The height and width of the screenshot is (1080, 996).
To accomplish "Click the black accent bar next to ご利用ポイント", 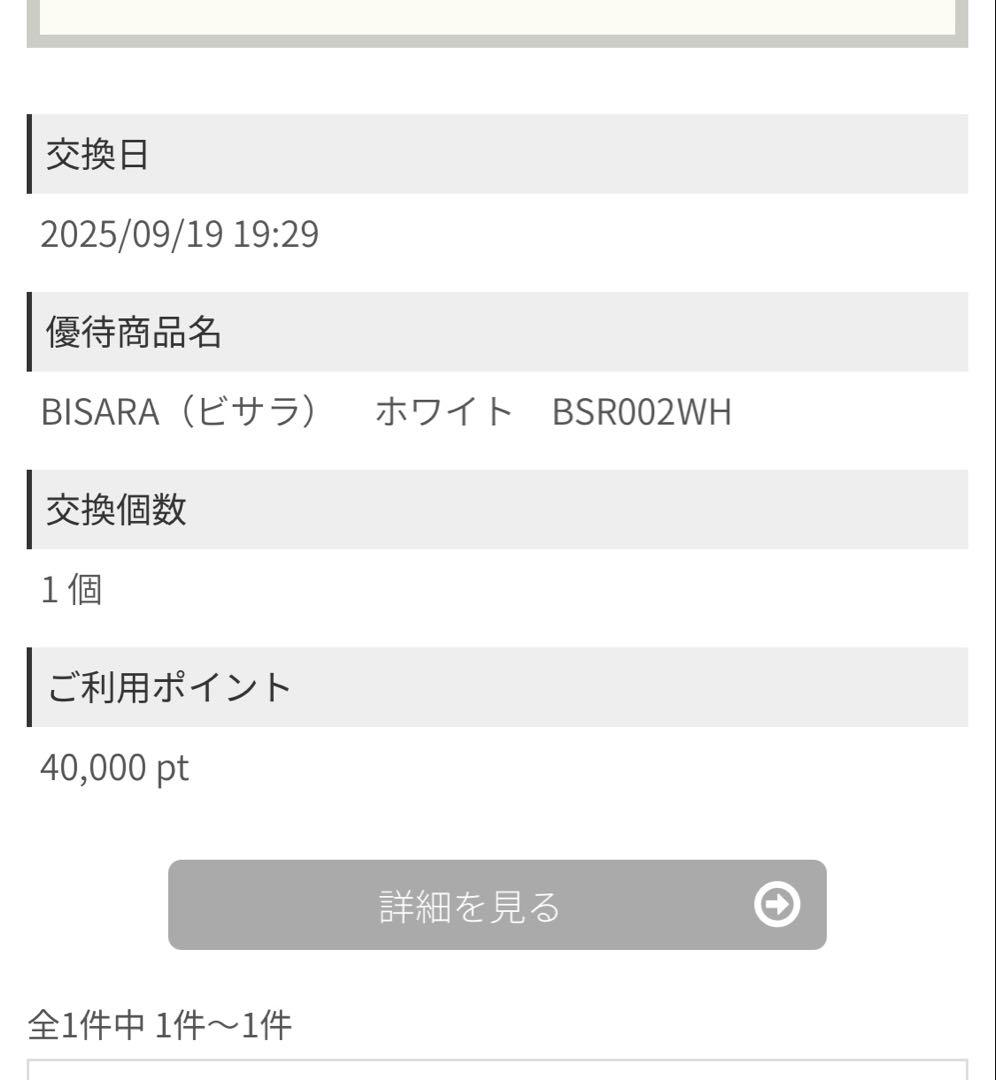I will tap(31, 685).
